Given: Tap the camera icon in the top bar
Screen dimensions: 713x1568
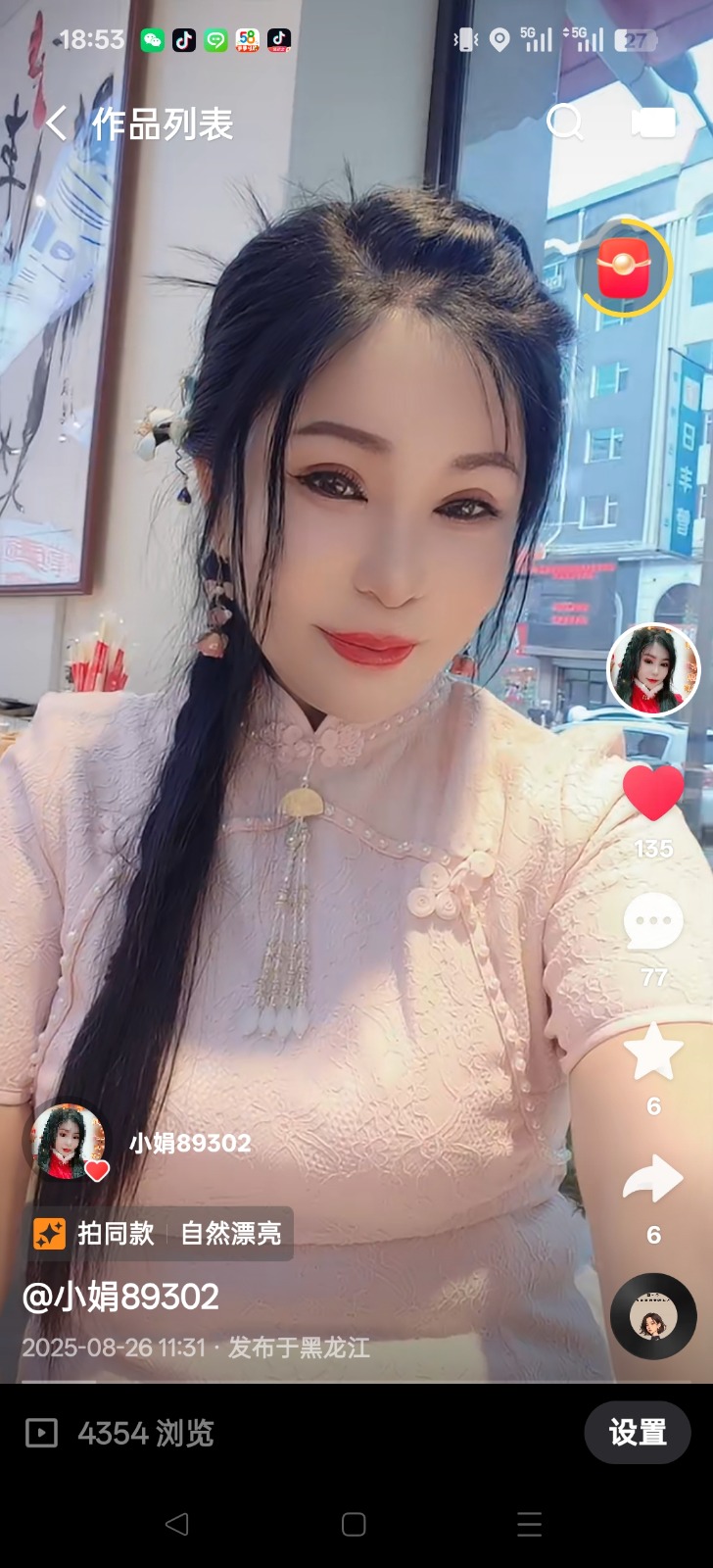Looking at the screenshot, I should point(651,122).
